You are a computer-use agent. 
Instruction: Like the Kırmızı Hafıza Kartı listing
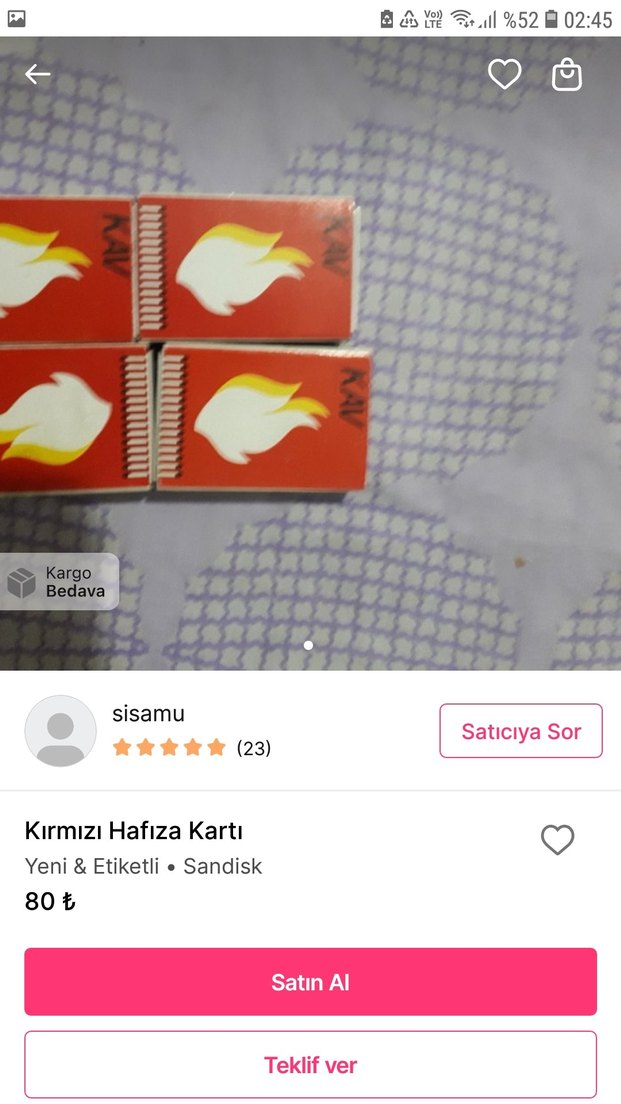tap(557, 840)
